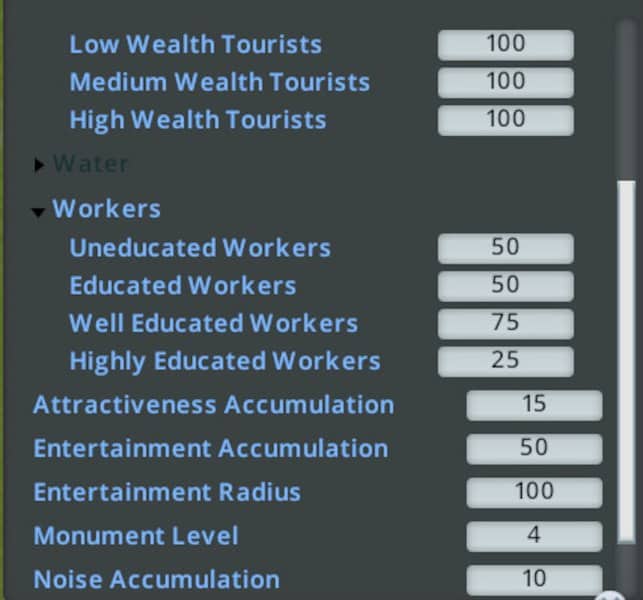Edit the Entertainment Accumulation value field
Viewport: 643px width, 600px height.
pyautogui.click(x=534, y=449)
